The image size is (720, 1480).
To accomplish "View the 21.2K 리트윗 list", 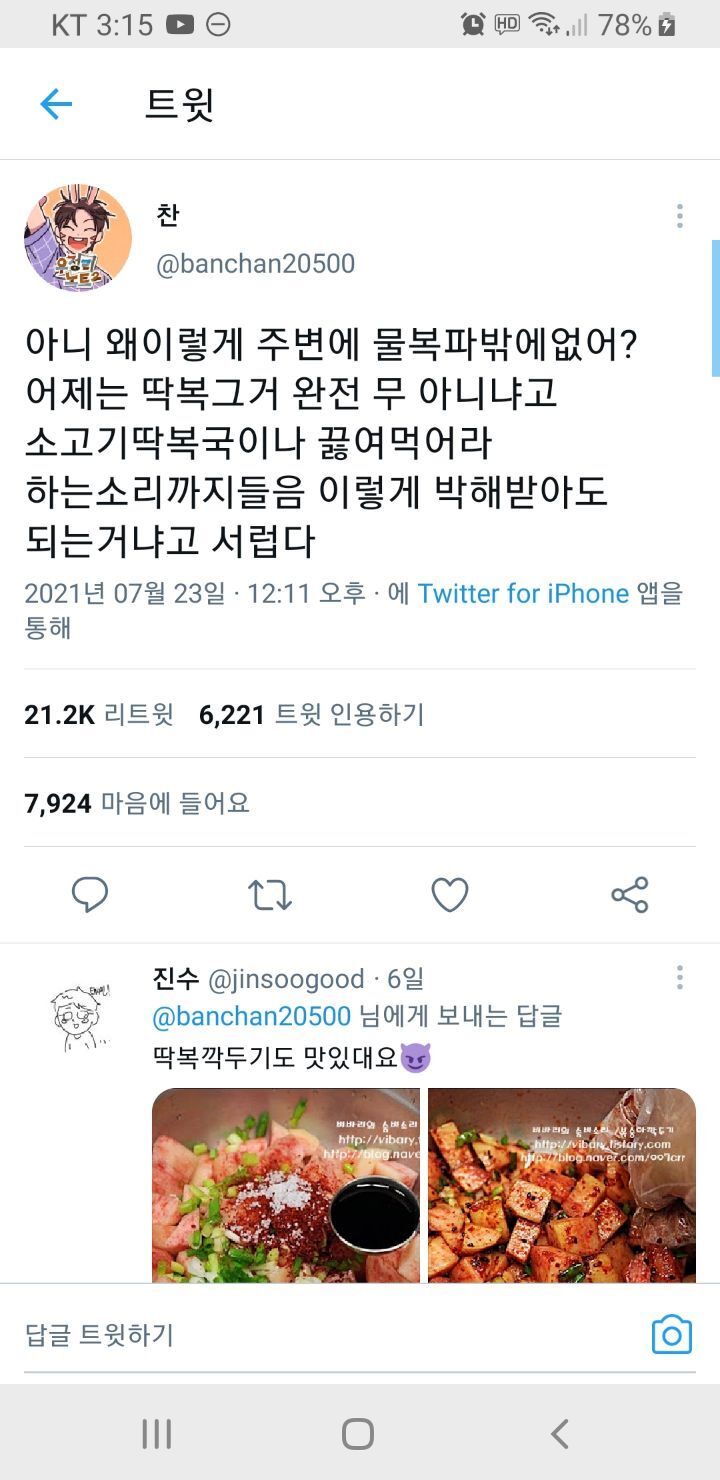I will pyautogui.click(x=99, y=714).
